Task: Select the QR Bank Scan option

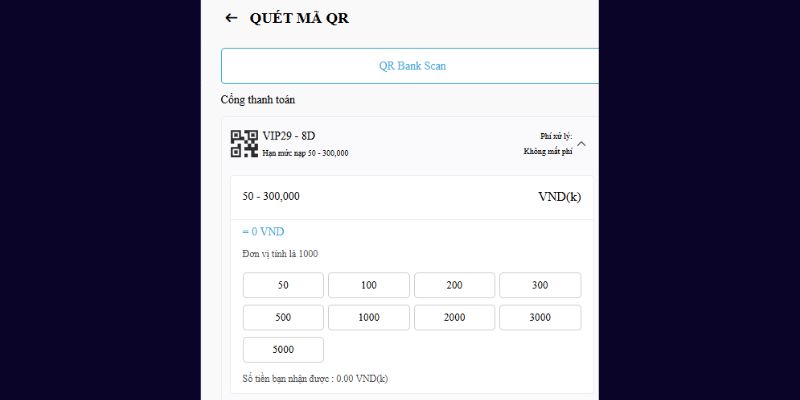Action: 411,66
